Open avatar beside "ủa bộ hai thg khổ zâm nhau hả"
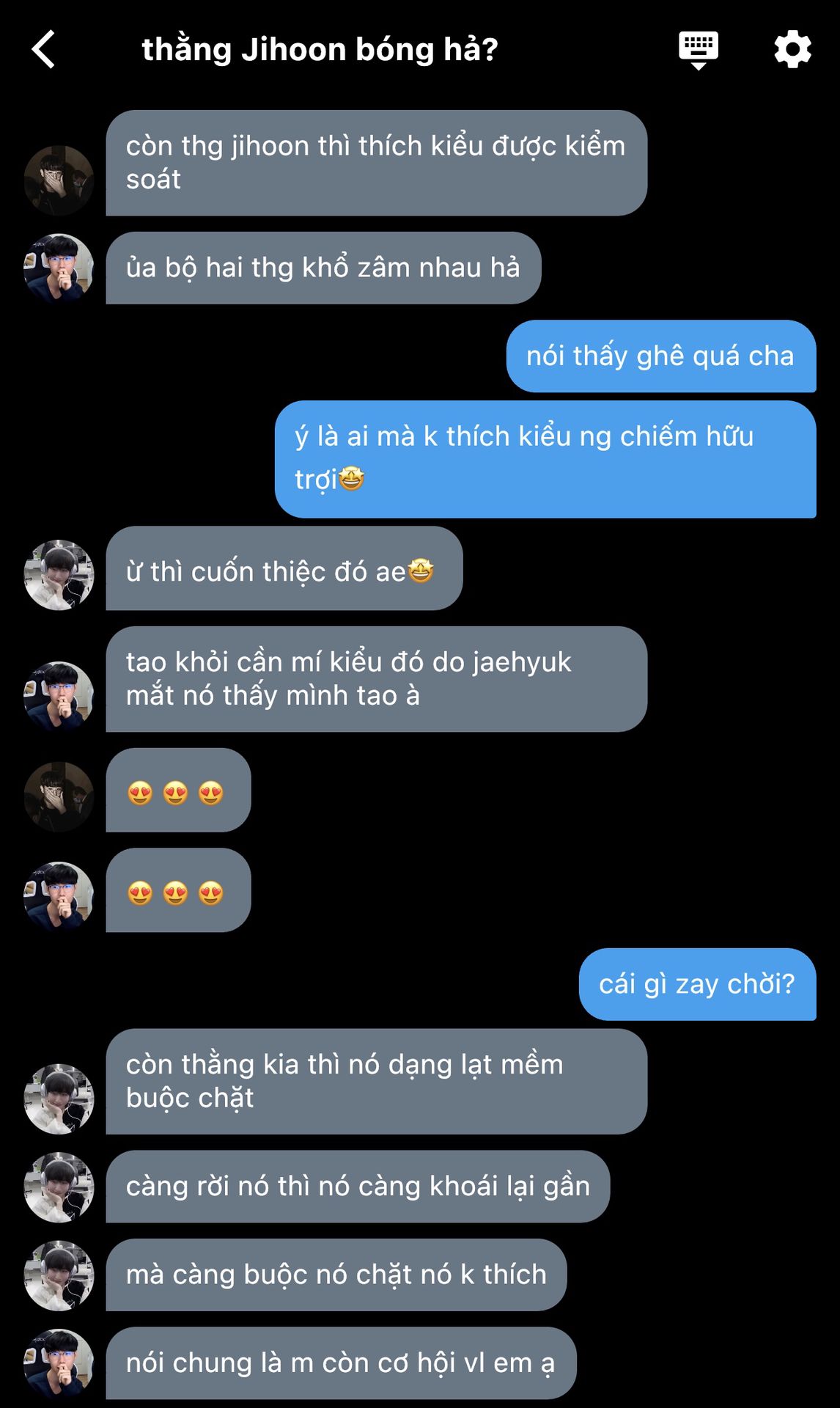 coord(59,268)
